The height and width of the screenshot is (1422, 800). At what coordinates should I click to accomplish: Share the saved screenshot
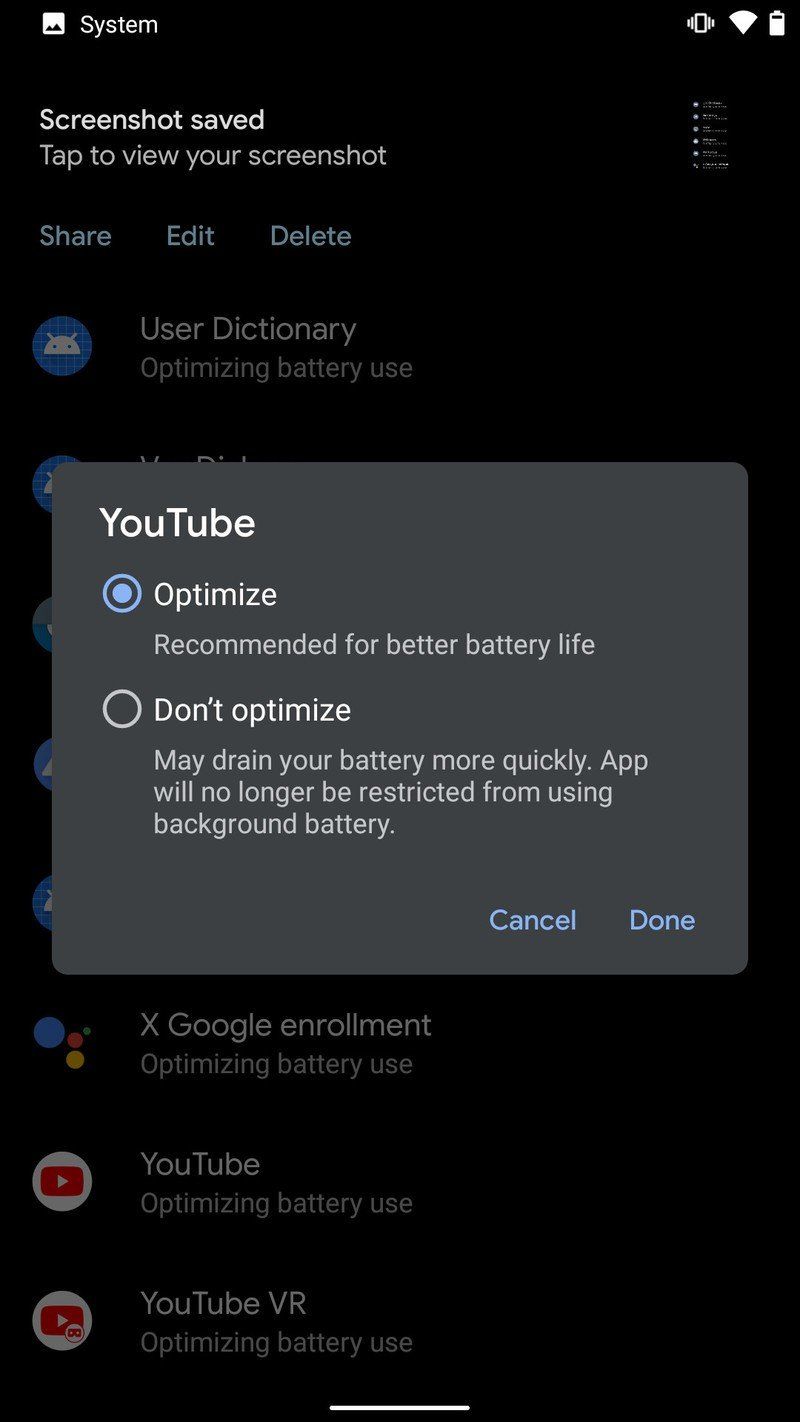click(x=75, y=236)
